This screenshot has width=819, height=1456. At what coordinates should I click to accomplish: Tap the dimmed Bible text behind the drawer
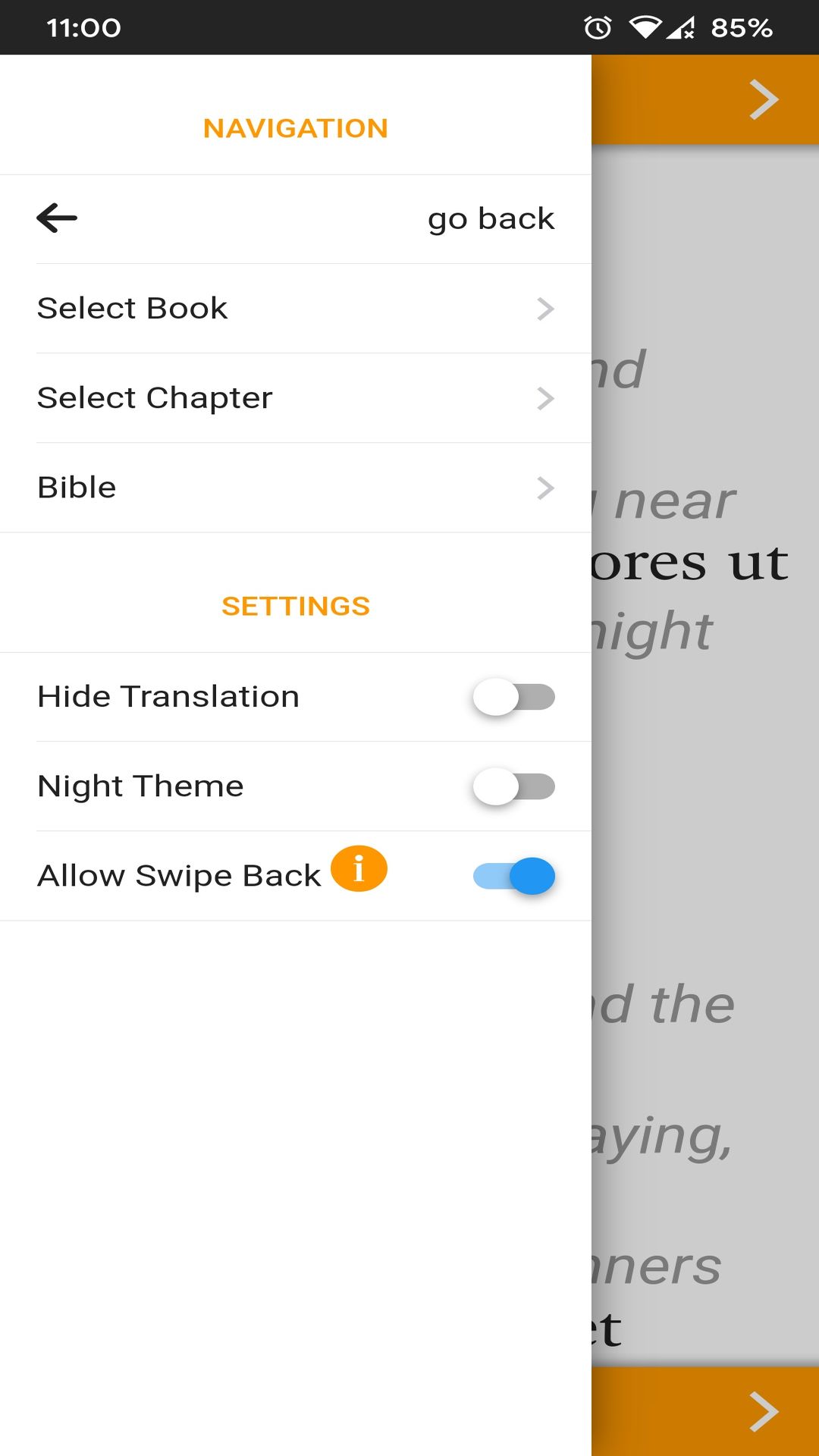click(705, 758)
